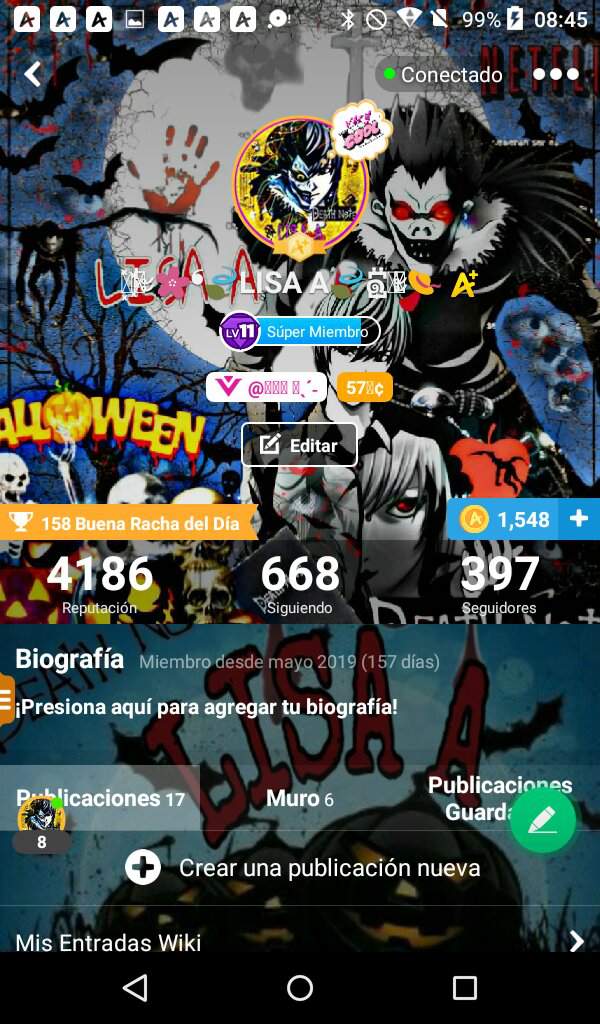Add your biography text
Screen dimensions: 600x1024
207,706
